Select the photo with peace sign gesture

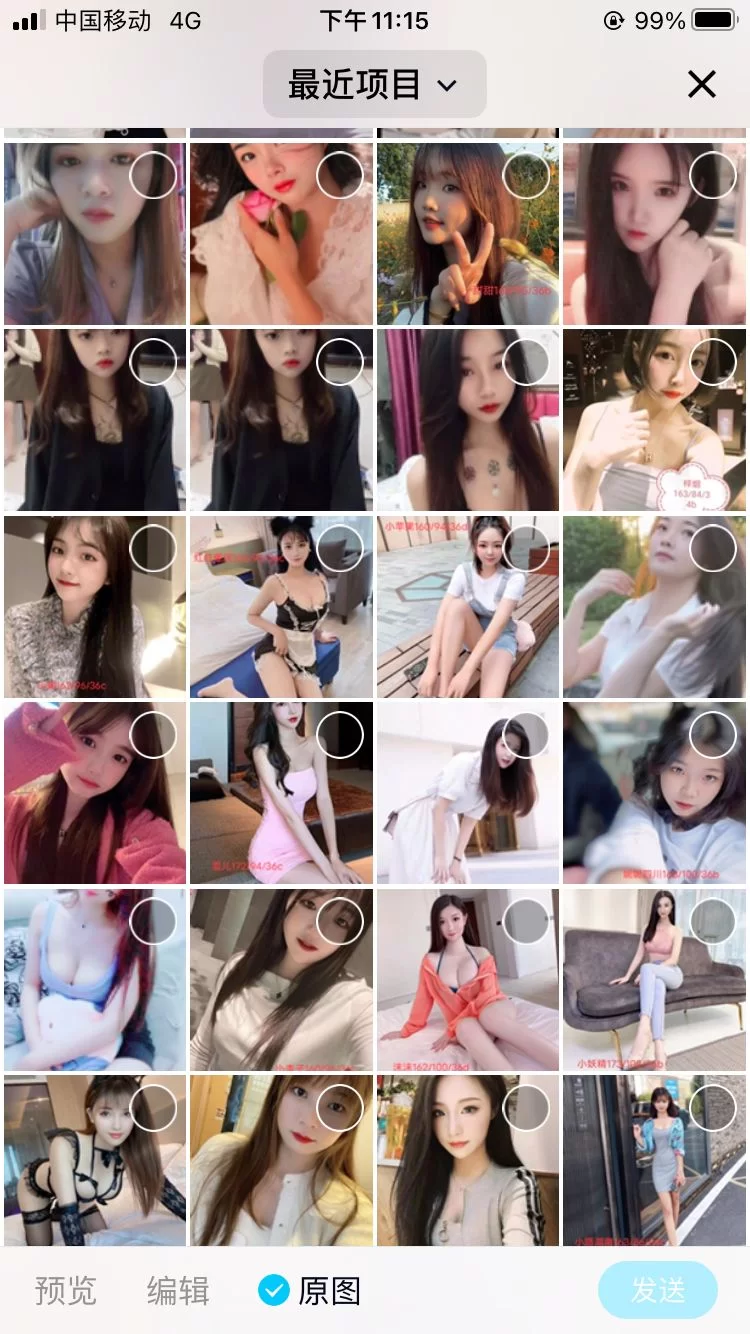click(526, 176)
